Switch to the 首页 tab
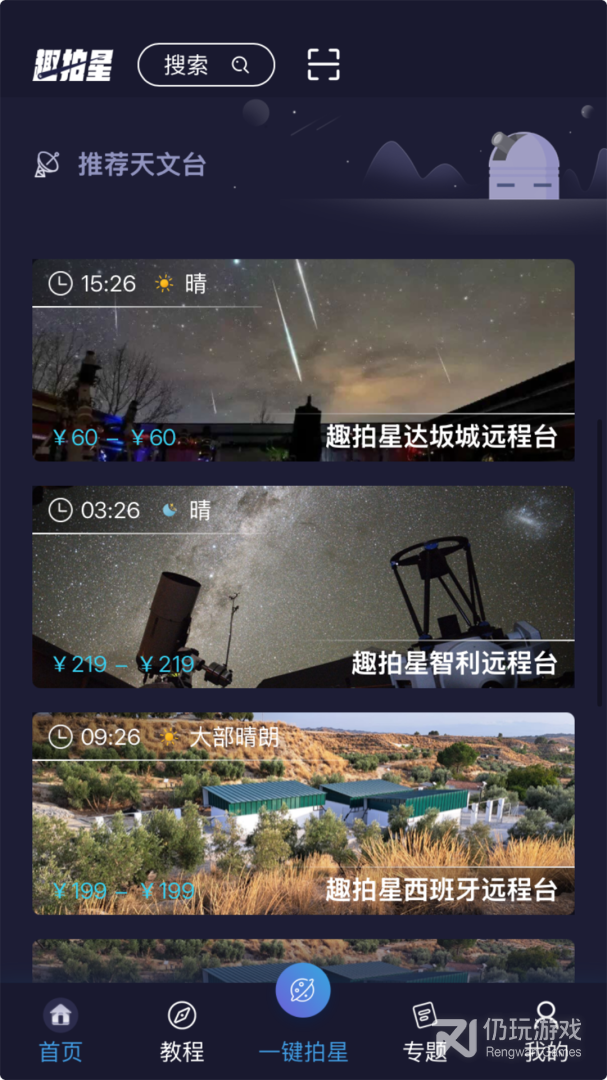 [x=61, y=1032]
